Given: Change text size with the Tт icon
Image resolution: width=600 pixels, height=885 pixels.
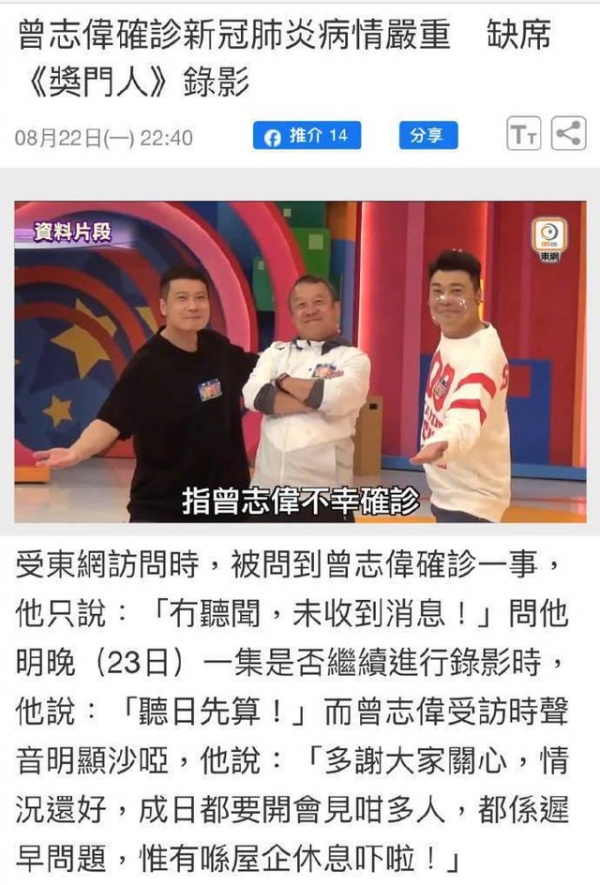Looking at the screenshot, I should [524, 135].
